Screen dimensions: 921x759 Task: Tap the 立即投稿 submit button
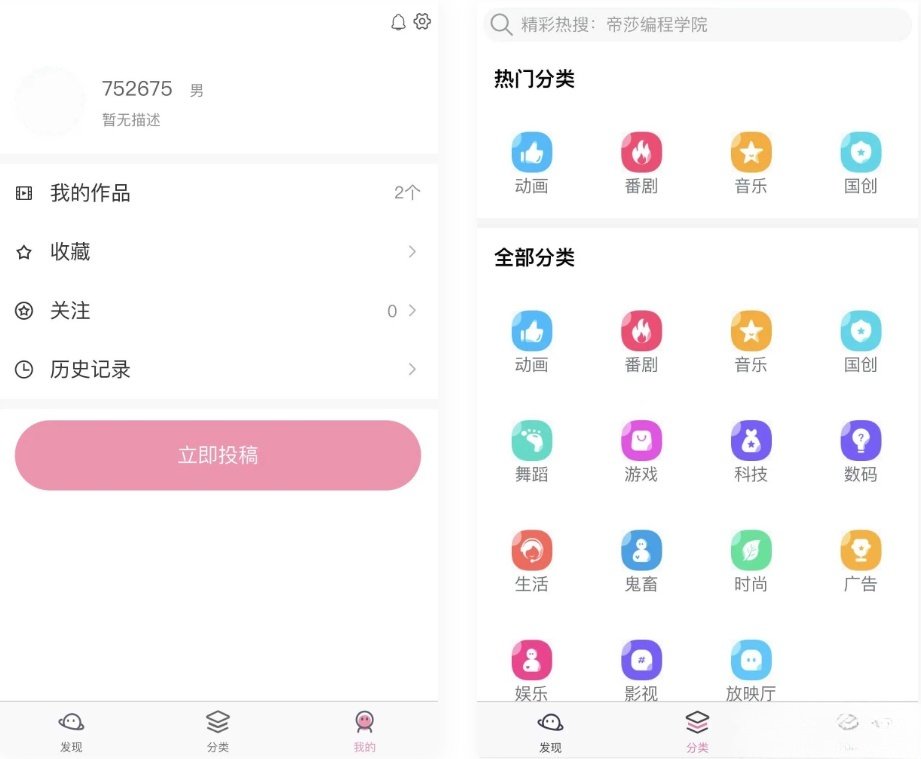[218, 455]
